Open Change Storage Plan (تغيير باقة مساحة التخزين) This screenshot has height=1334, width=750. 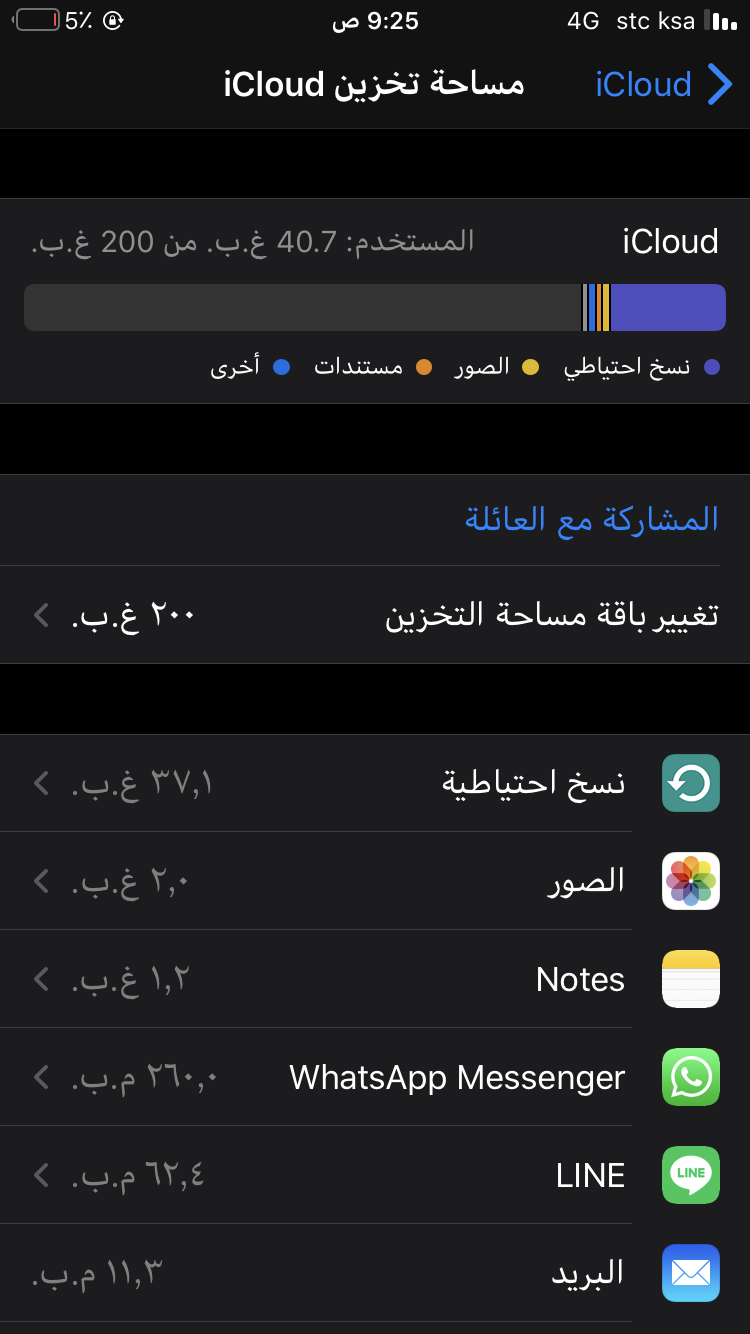coord(375,615)
